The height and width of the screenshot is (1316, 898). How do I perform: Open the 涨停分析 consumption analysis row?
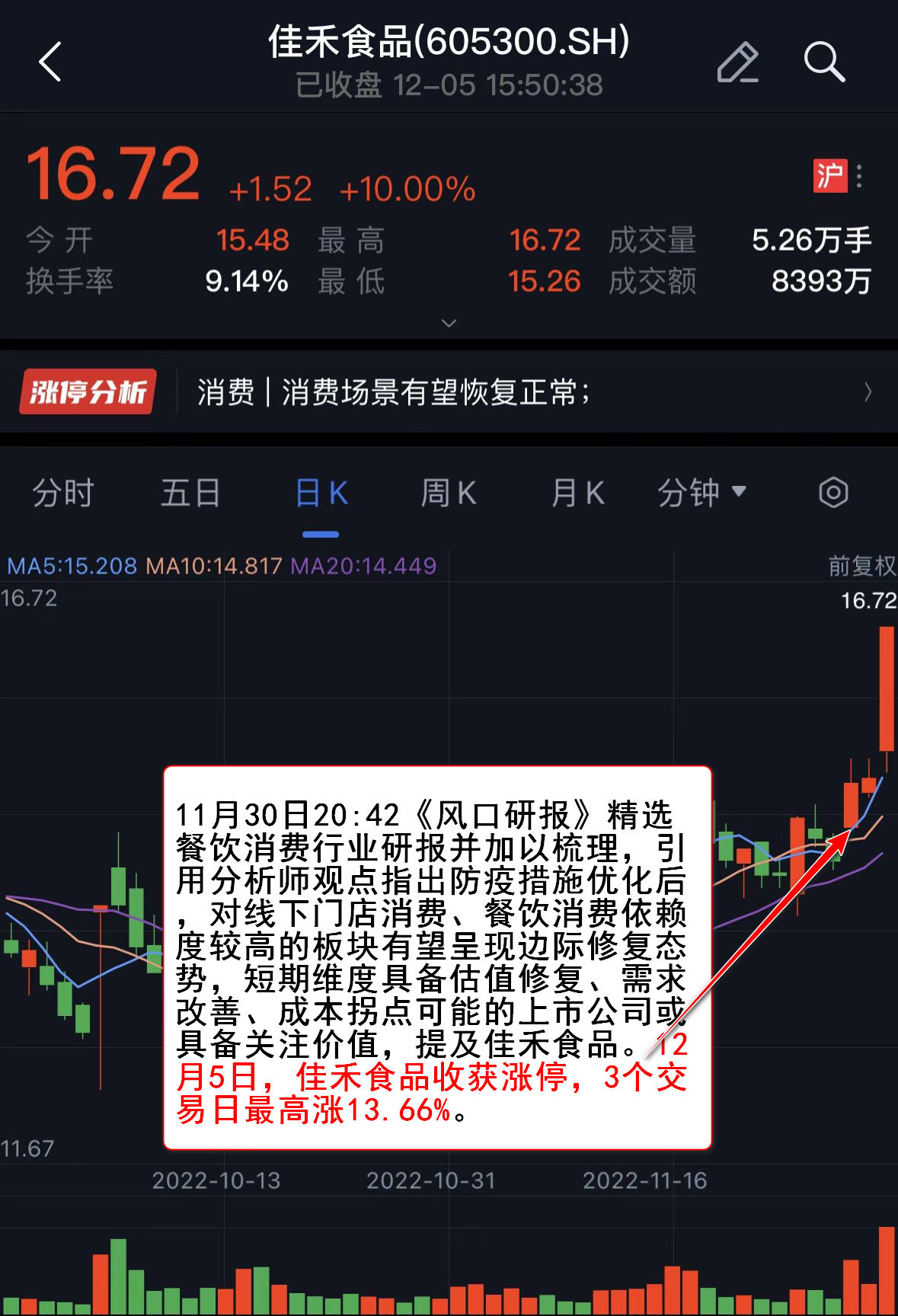pyautogui.click(x=449, y=393)
